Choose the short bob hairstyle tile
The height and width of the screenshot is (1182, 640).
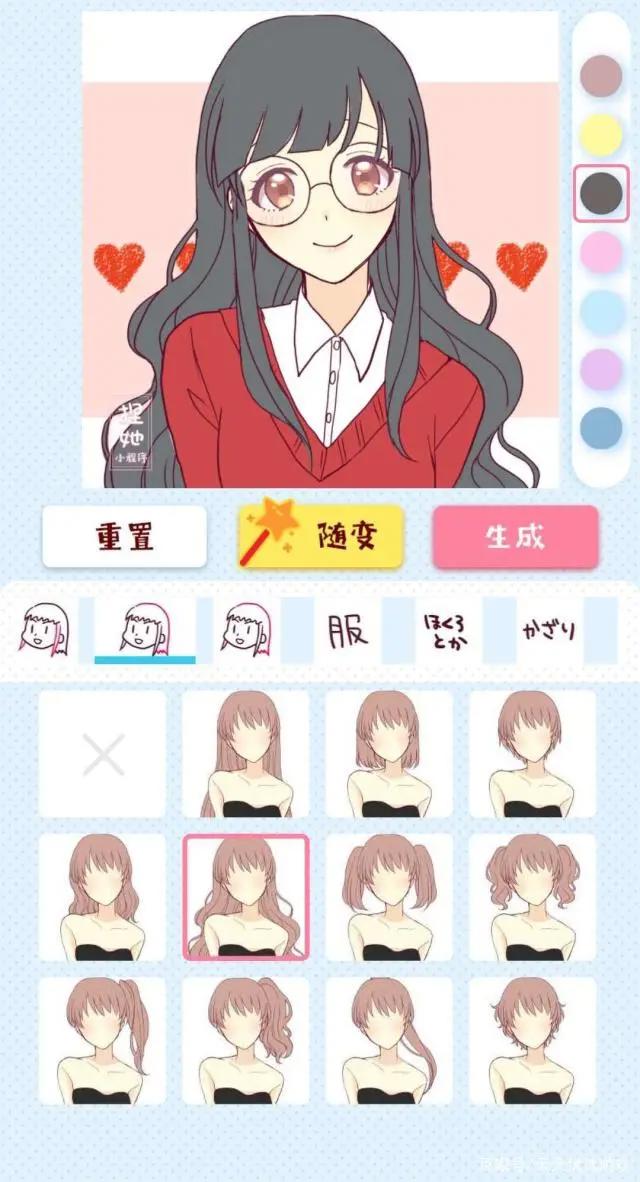[x=532, y=754]
